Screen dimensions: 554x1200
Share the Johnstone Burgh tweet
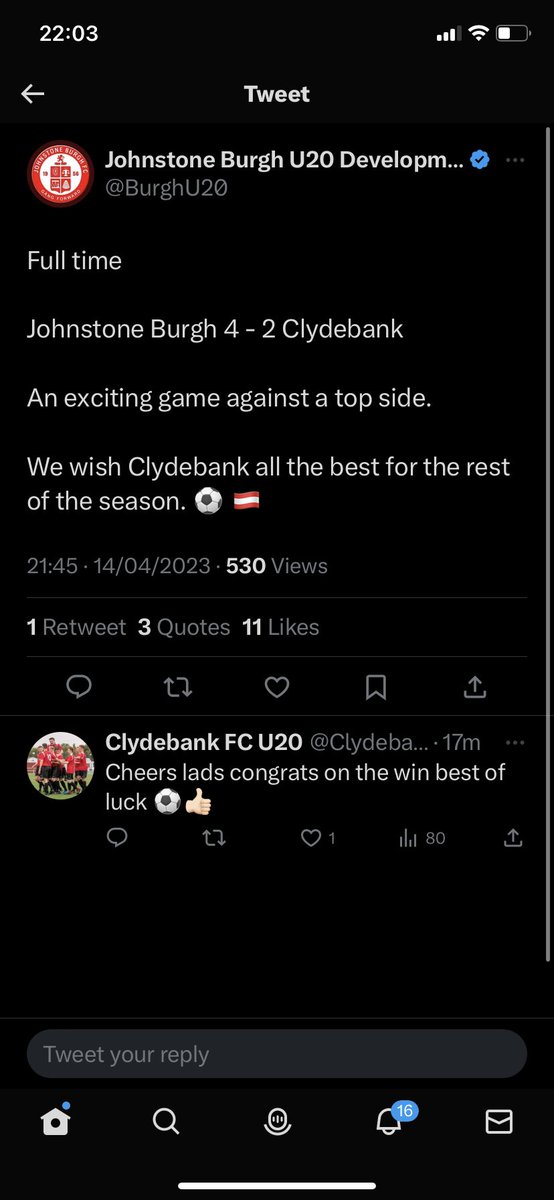click(x=475, y=685)
